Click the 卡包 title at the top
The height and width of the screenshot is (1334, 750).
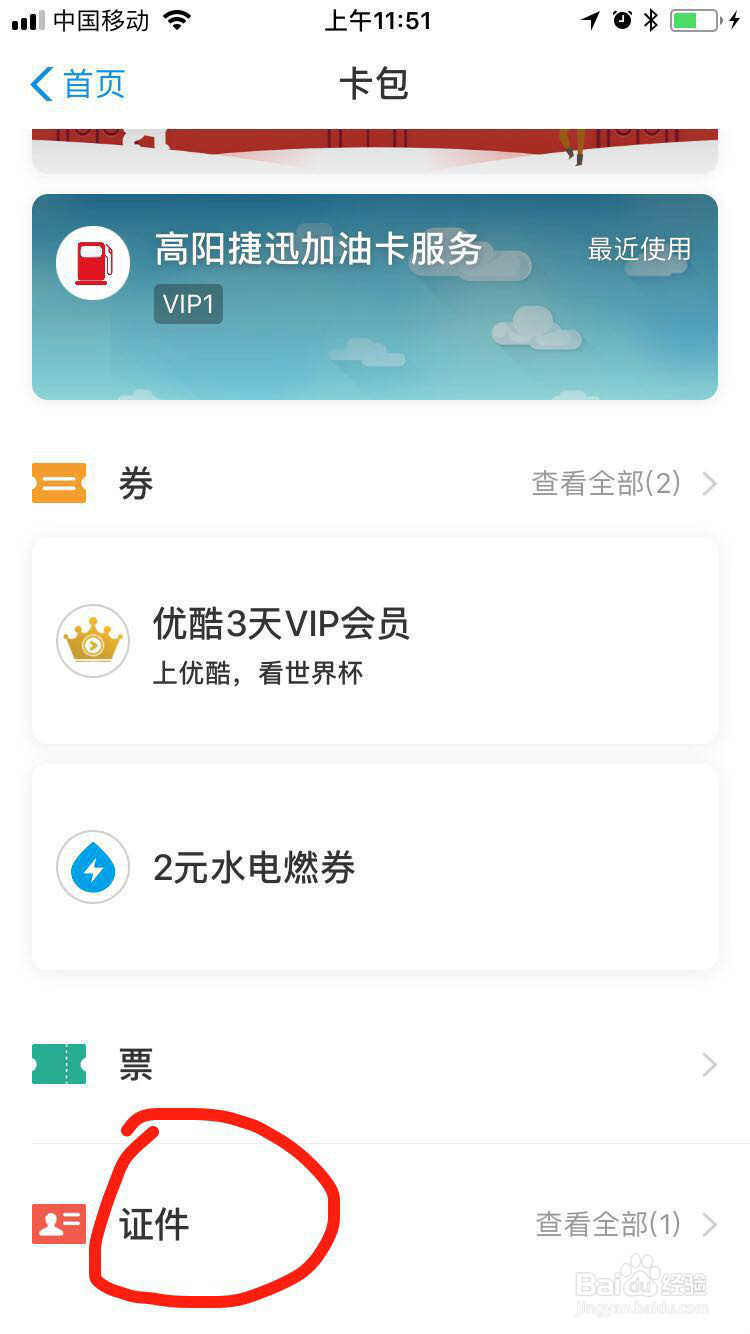[374, 84]
